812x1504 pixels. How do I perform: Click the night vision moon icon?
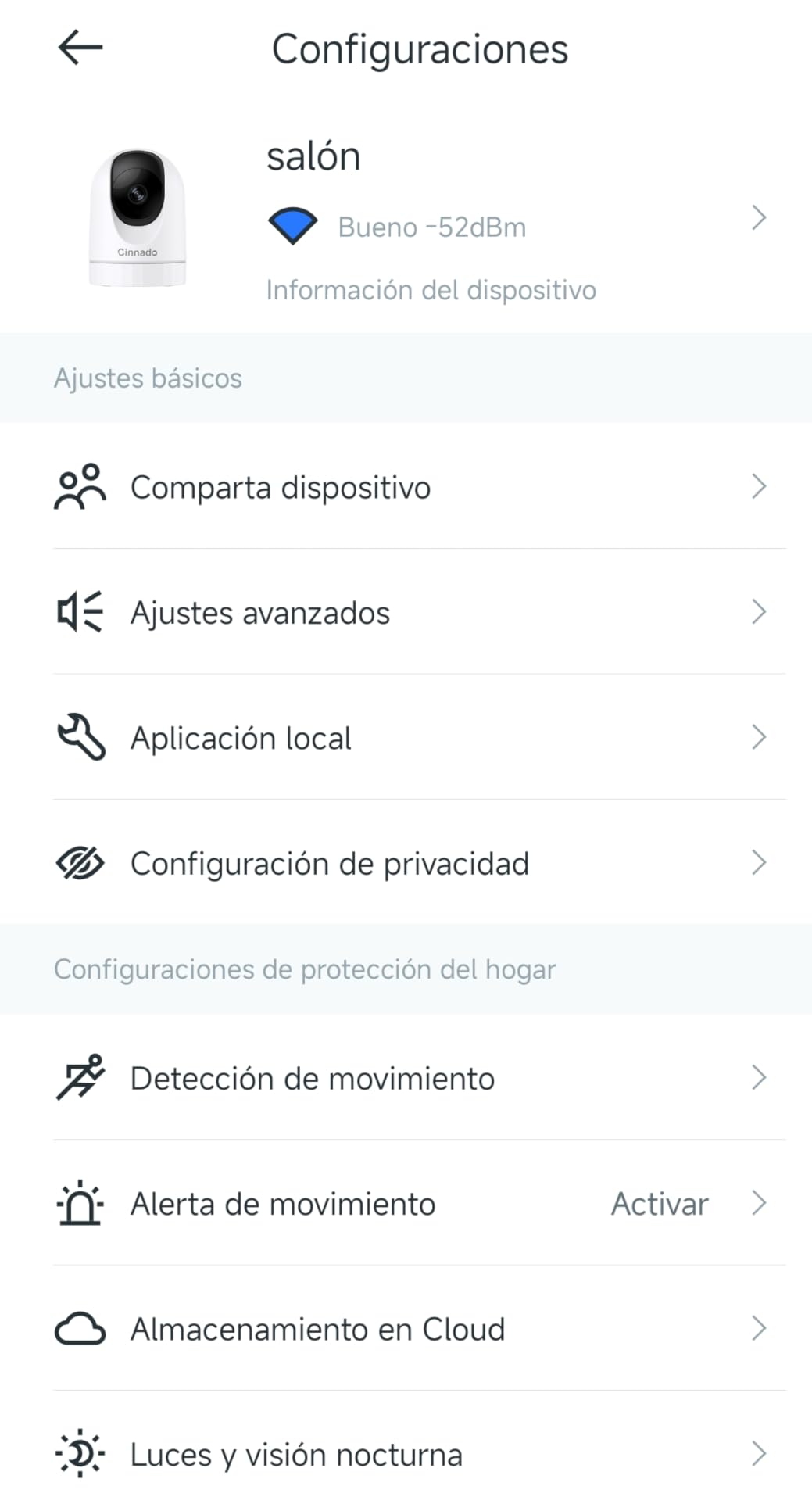click(79, 1454)
